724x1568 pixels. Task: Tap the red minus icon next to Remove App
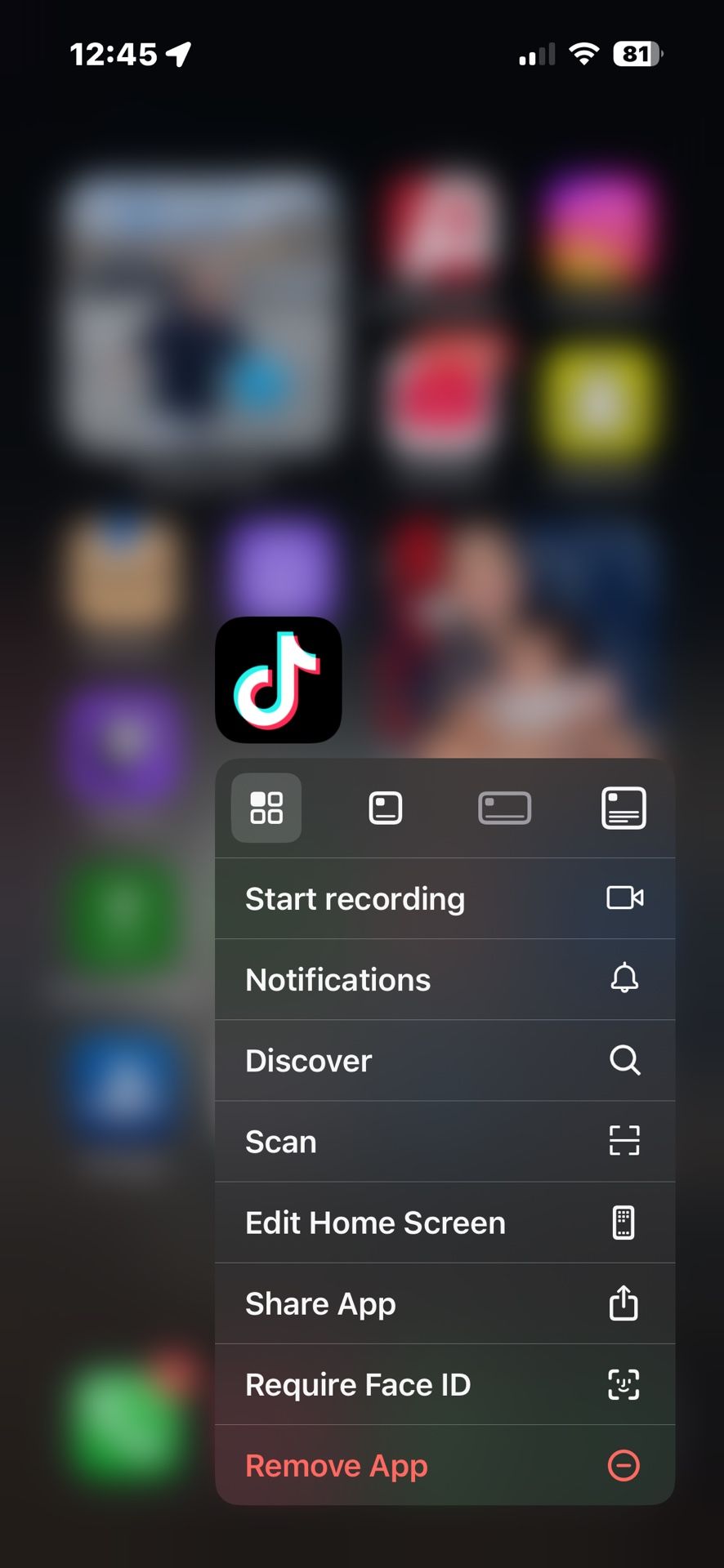tap(623, 1465)
